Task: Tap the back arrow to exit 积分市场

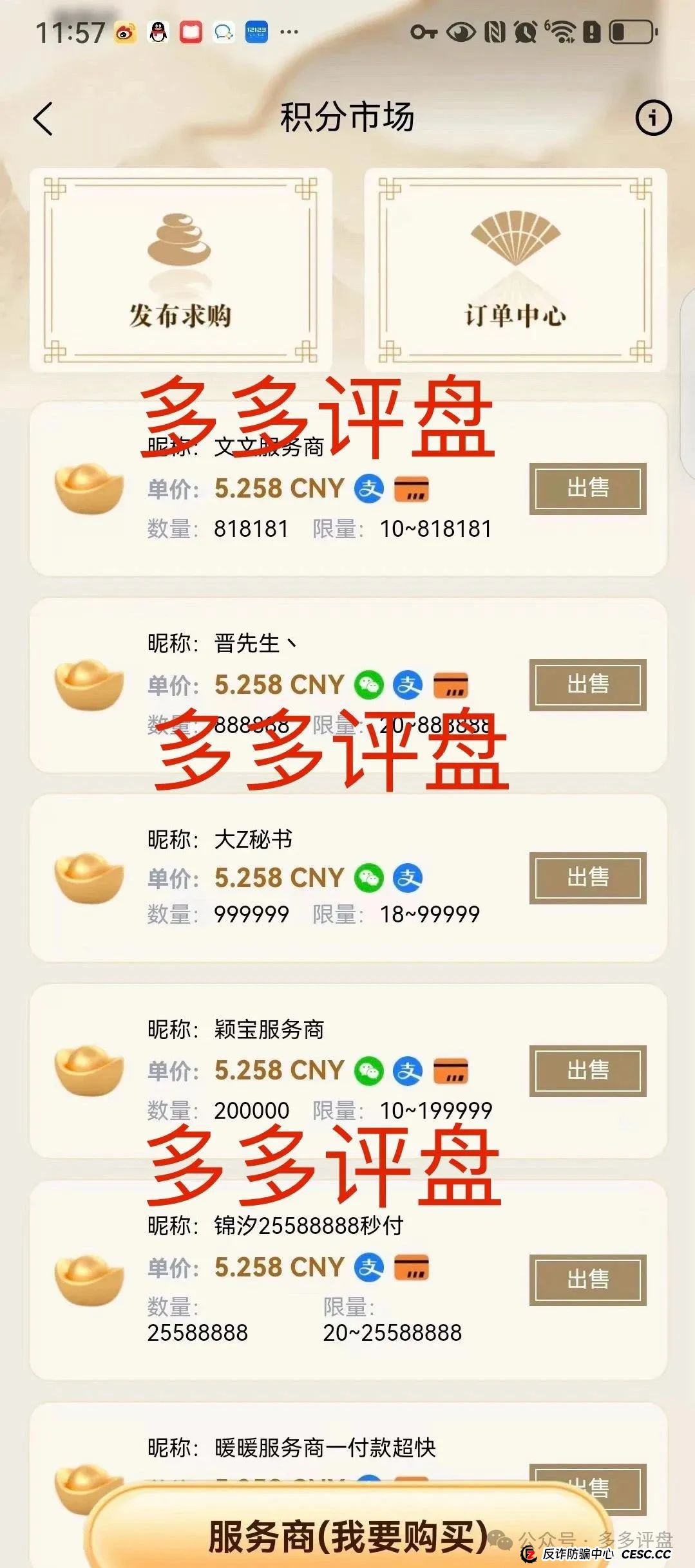Action: [44, 119]
